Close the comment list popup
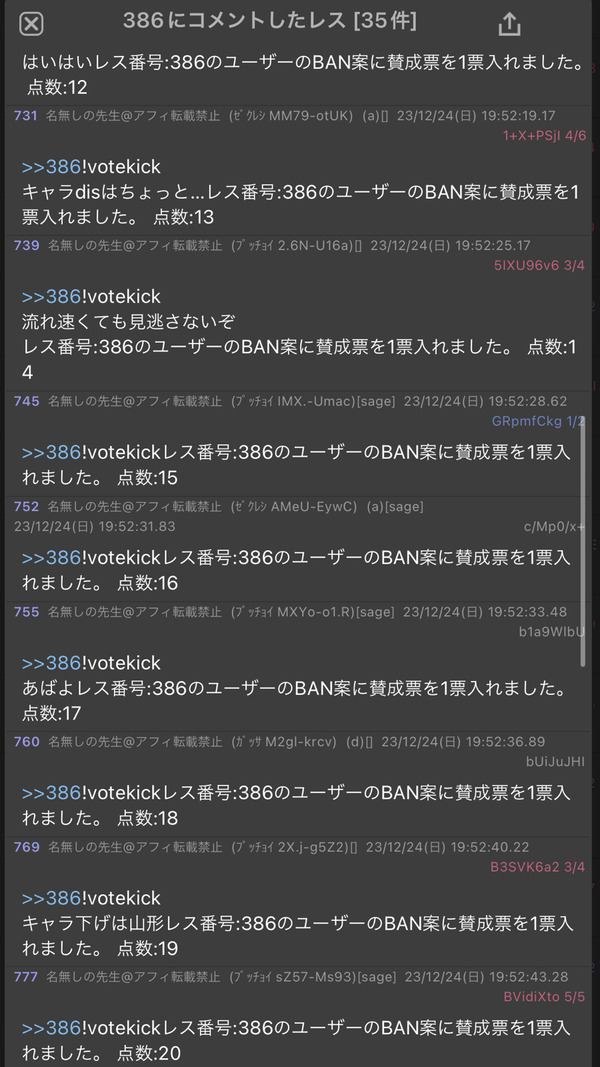 (31, 24)
